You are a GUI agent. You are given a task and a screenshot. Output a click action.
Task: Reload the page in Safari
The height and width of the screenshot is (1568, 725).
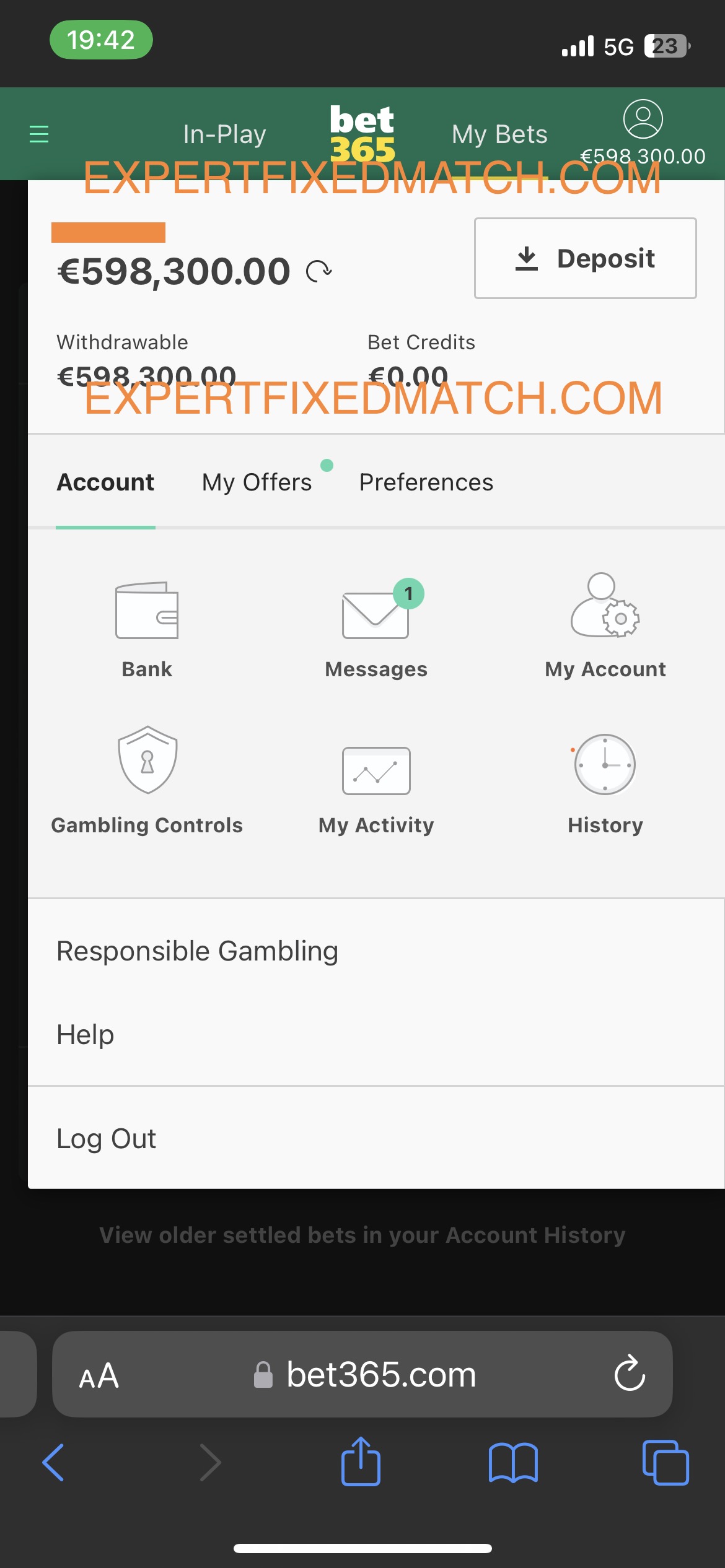click(630, 1374)
